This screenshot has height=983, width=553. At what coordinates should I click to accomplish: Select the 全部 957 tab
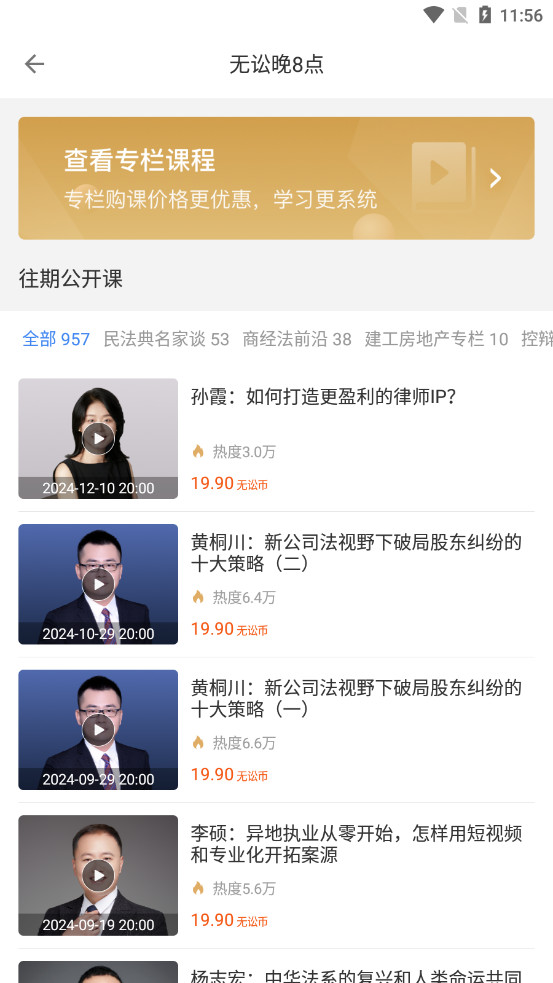56,339
